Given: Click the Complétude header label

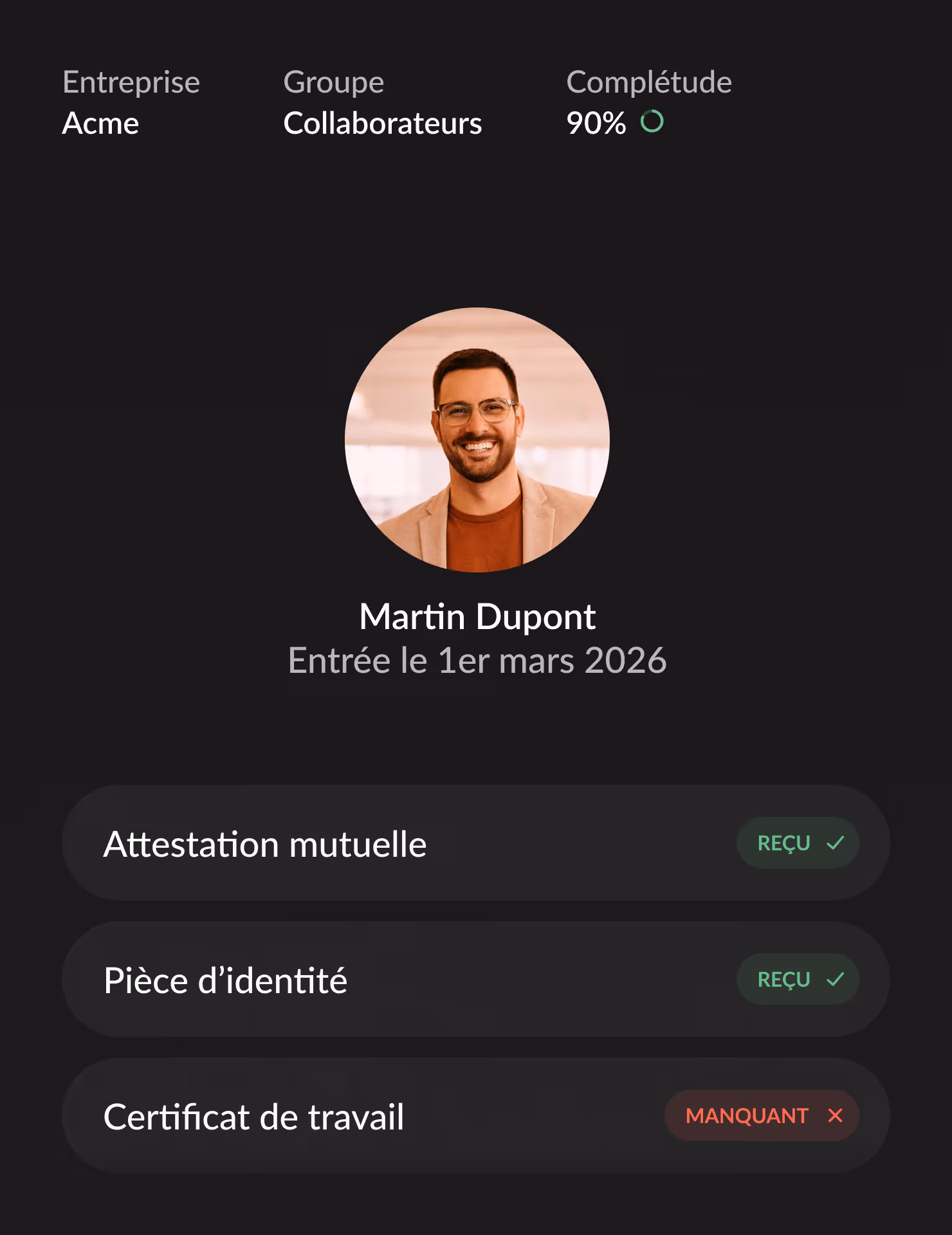Looking at the screenshot, I should 649,82.
